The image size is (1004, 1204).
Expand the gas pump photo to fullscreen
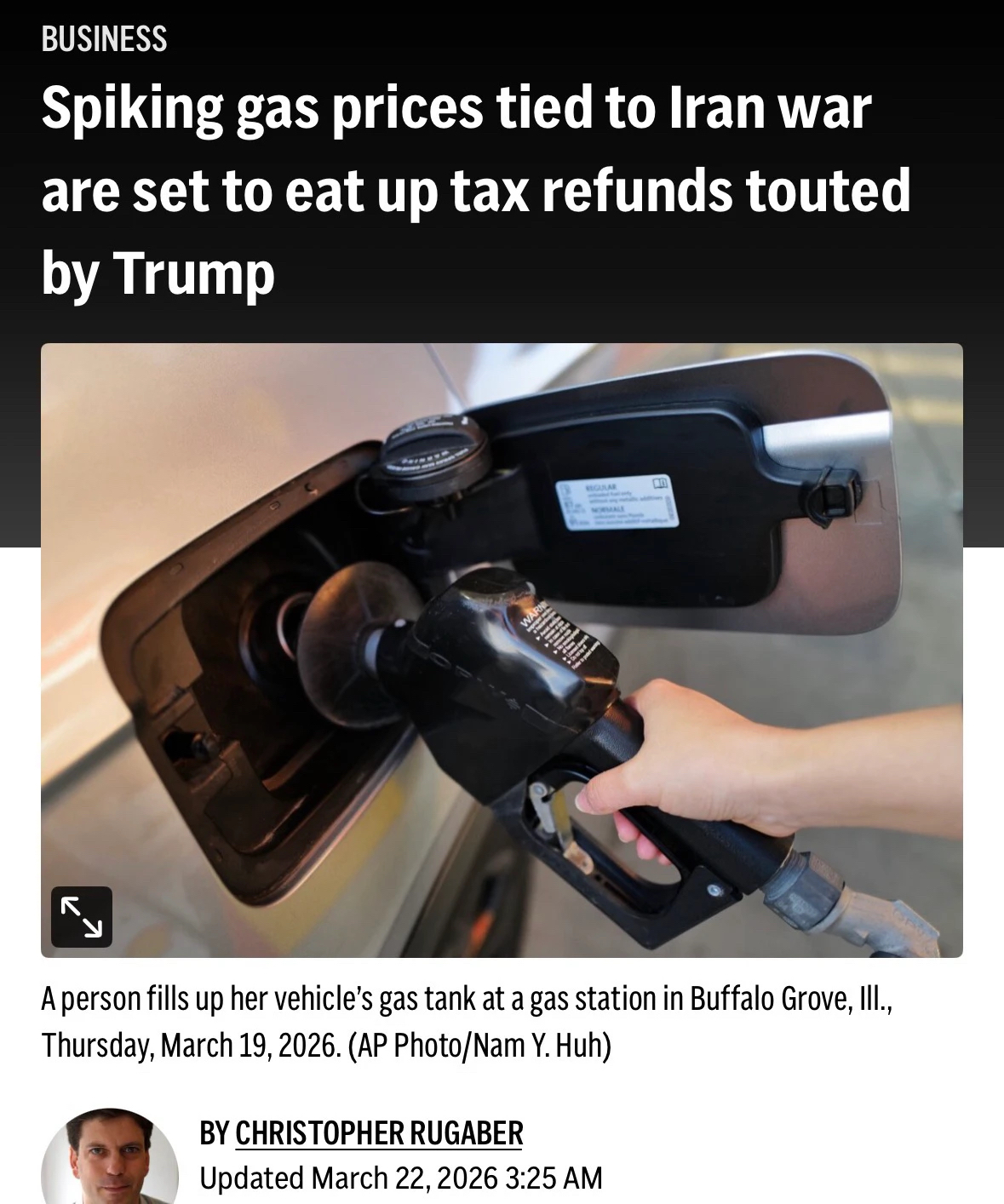pos(82,917)
